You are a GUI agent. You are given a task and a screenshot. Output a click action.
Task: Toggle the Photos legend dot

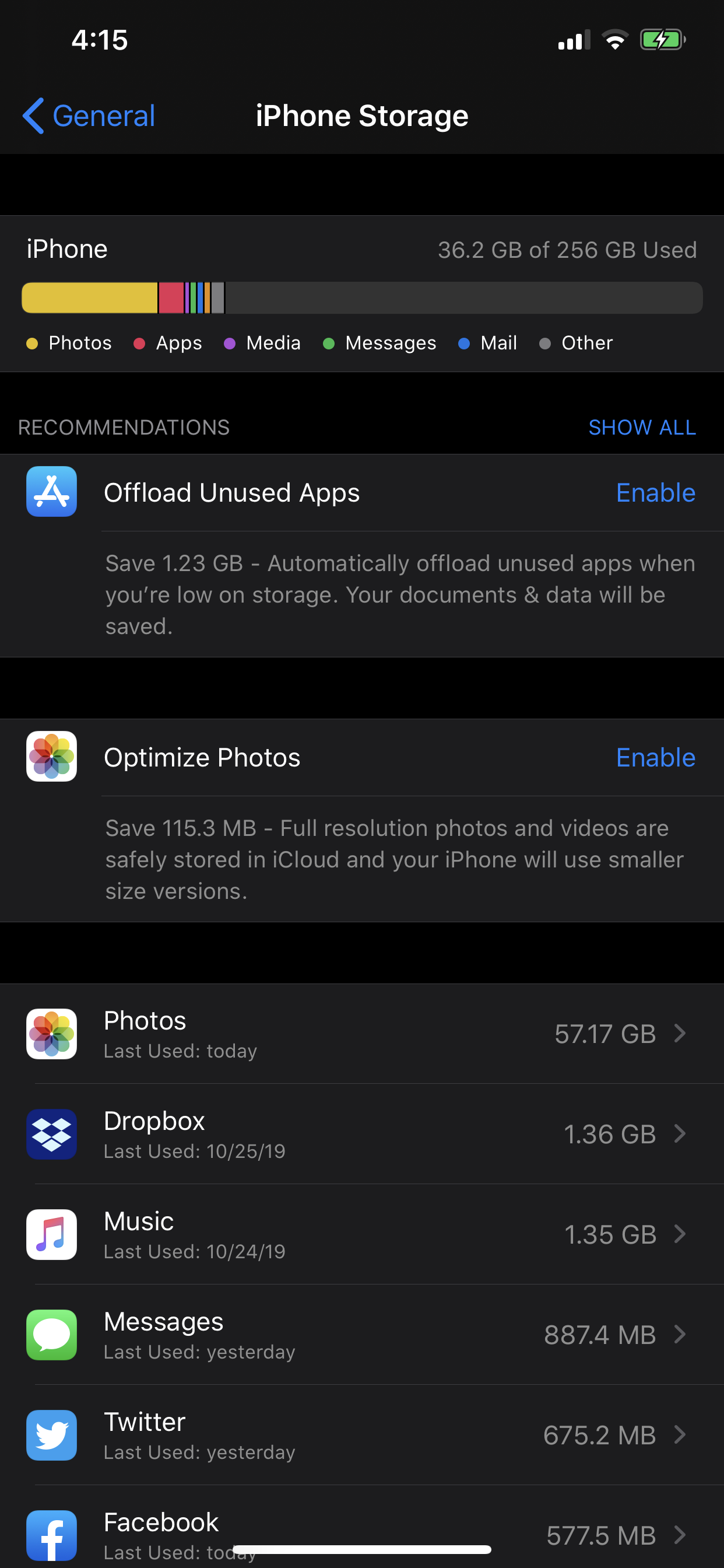point(32,344)
